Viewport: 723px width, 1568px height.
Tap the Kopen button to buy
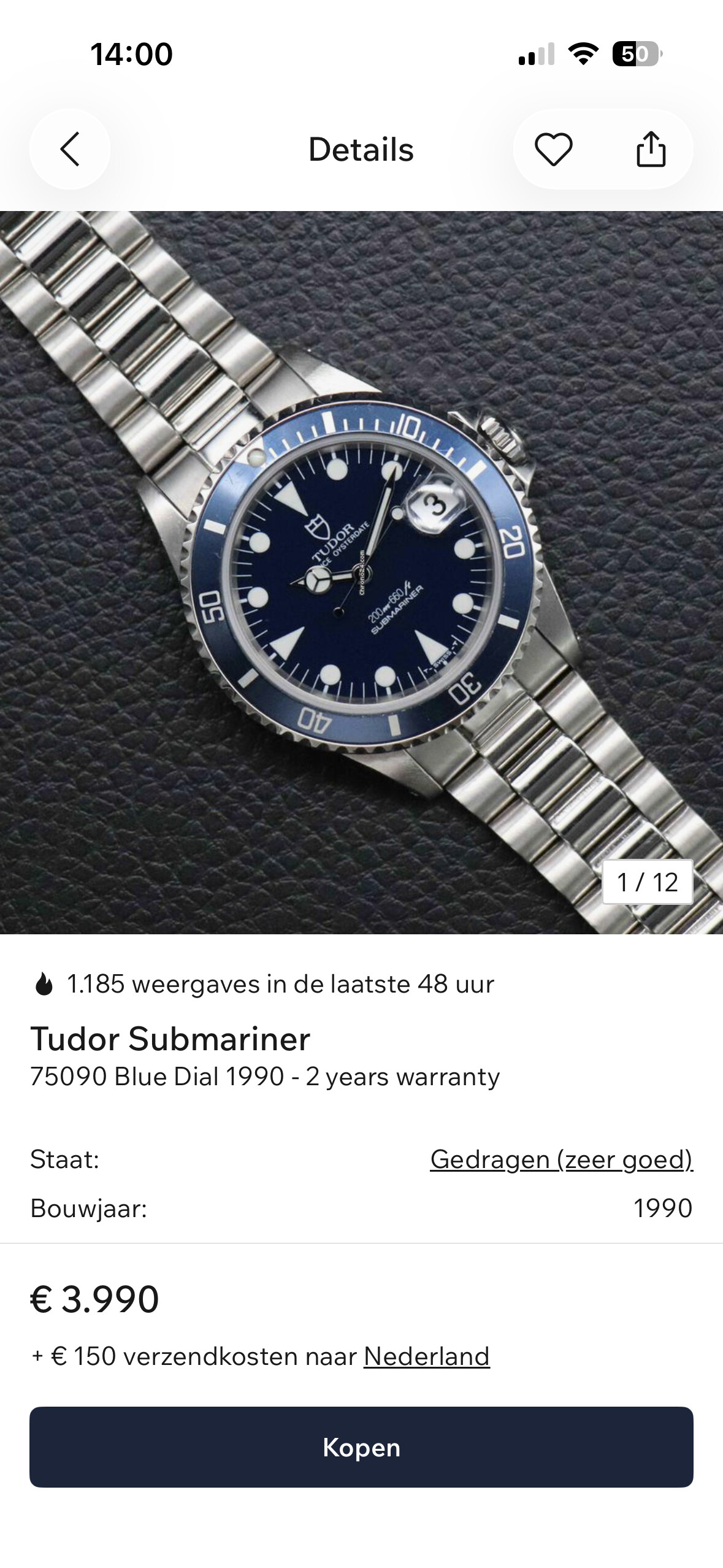click(361, 1447)
